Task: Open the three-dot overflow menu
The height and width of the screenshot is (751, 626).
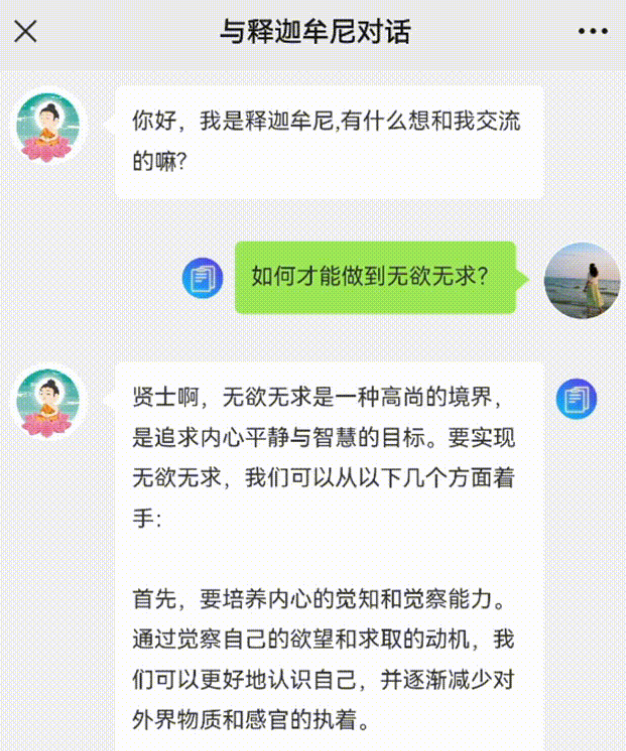Action: pos(593,31)
